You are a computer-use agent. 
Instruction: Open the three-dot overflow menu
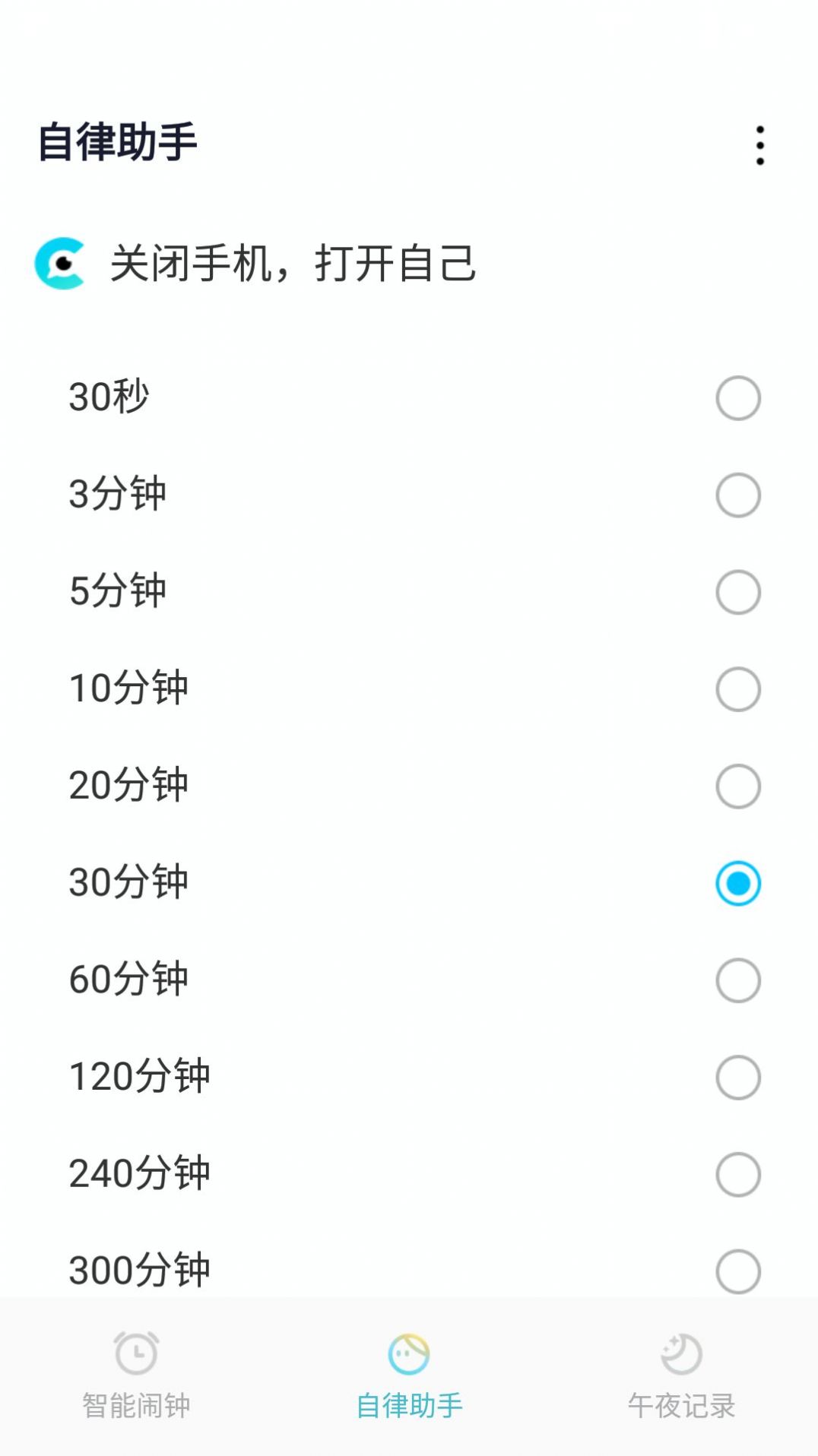tap(759, 144)
